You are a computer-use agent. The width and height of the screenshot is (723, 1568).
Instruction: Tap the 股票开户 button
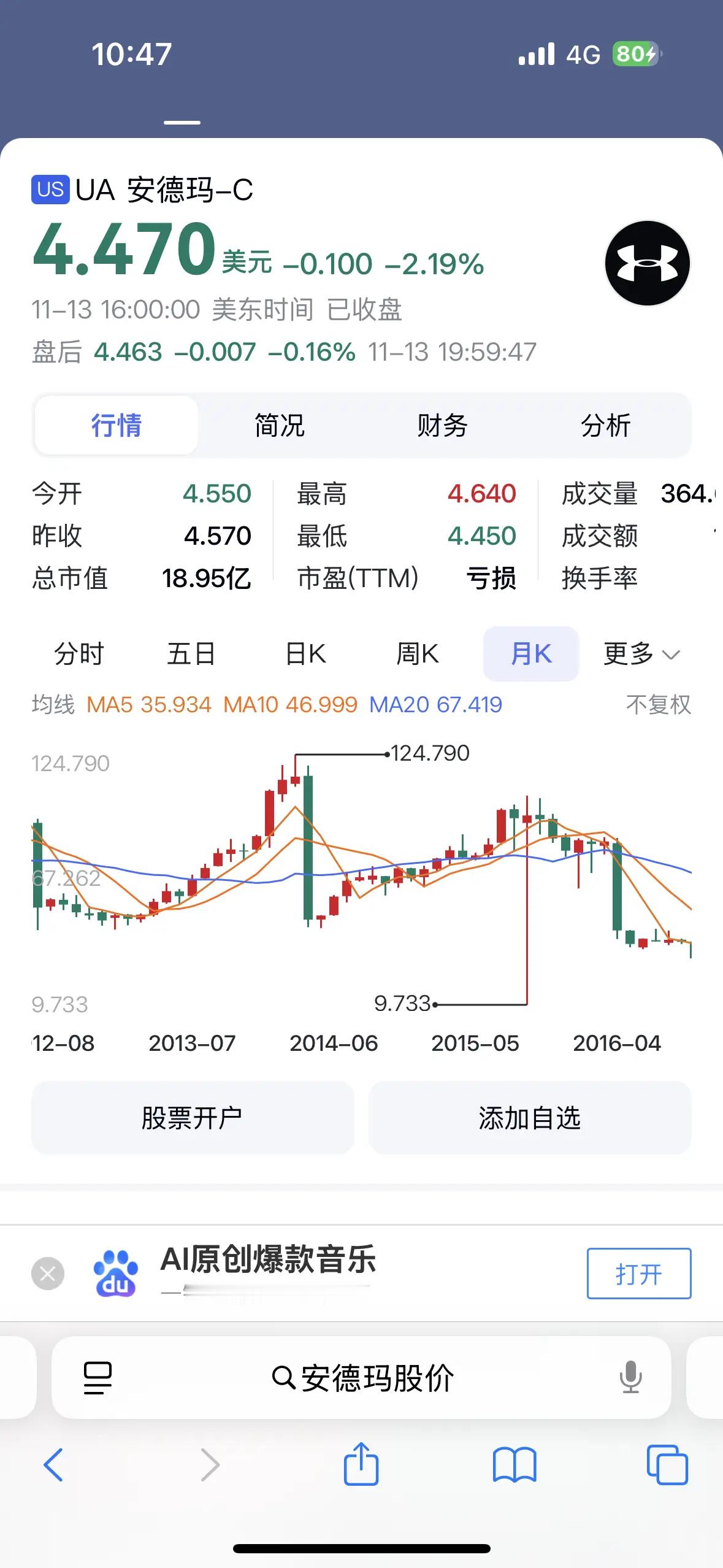pos(193,1118)
